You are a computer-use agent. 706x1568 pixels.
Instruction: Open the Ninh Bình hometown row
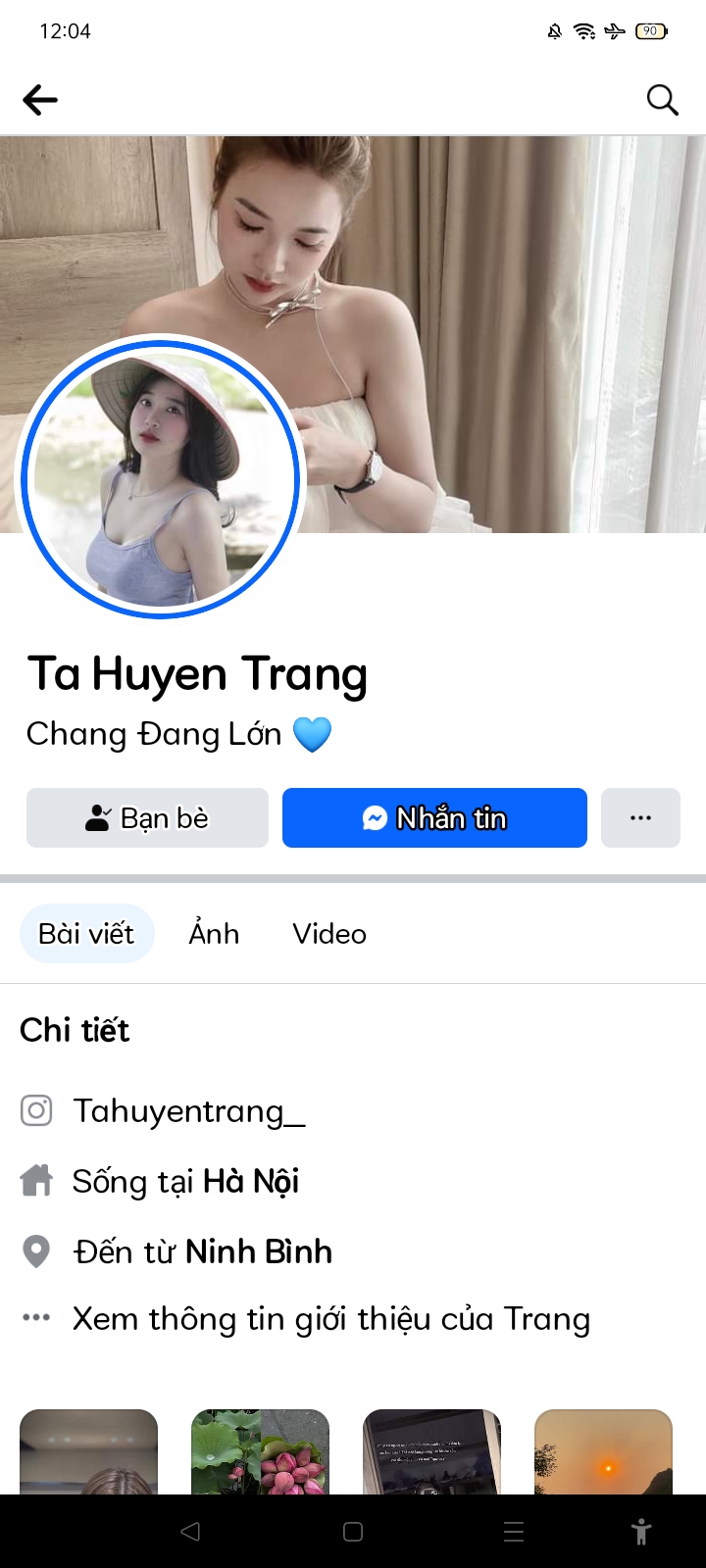click(202, 1252)
